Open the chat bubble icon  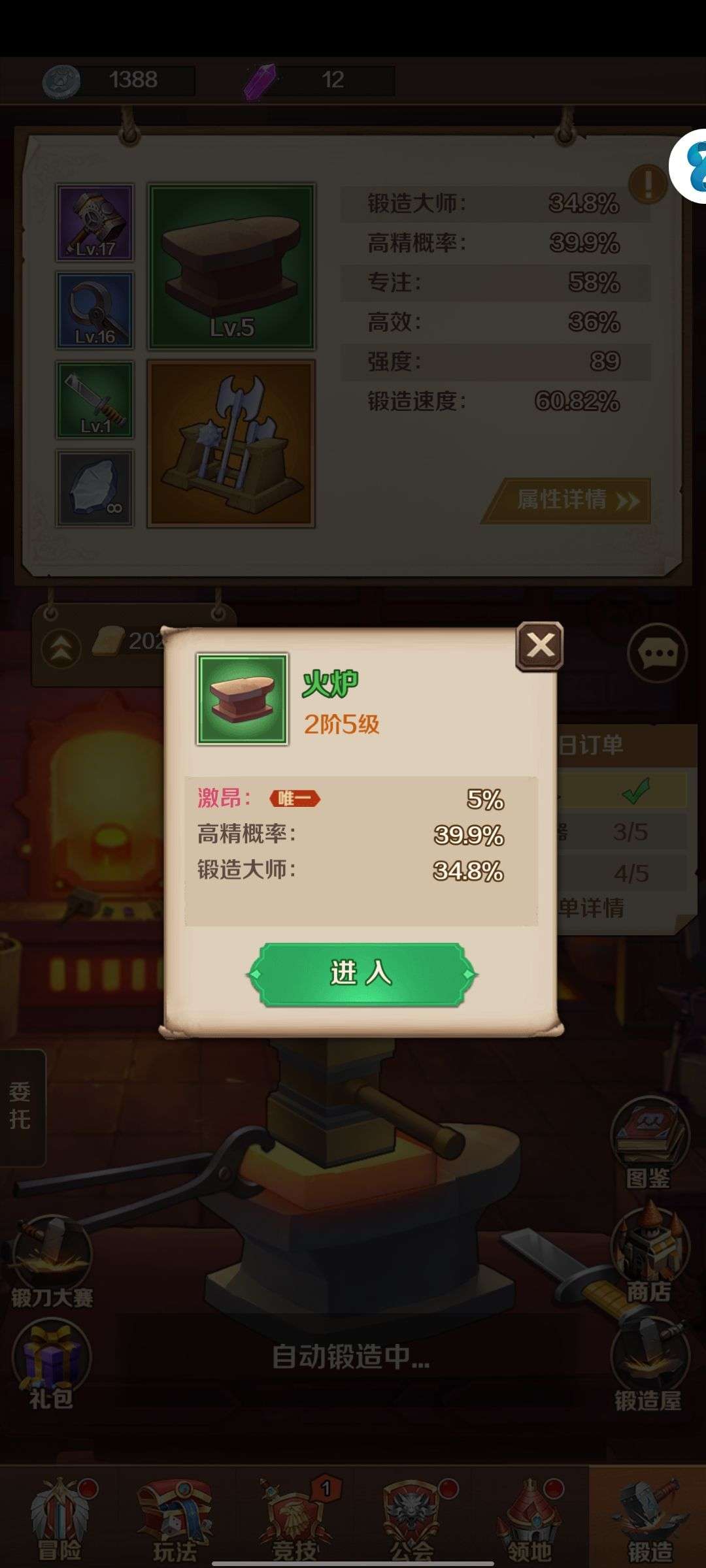pos(657,653)
